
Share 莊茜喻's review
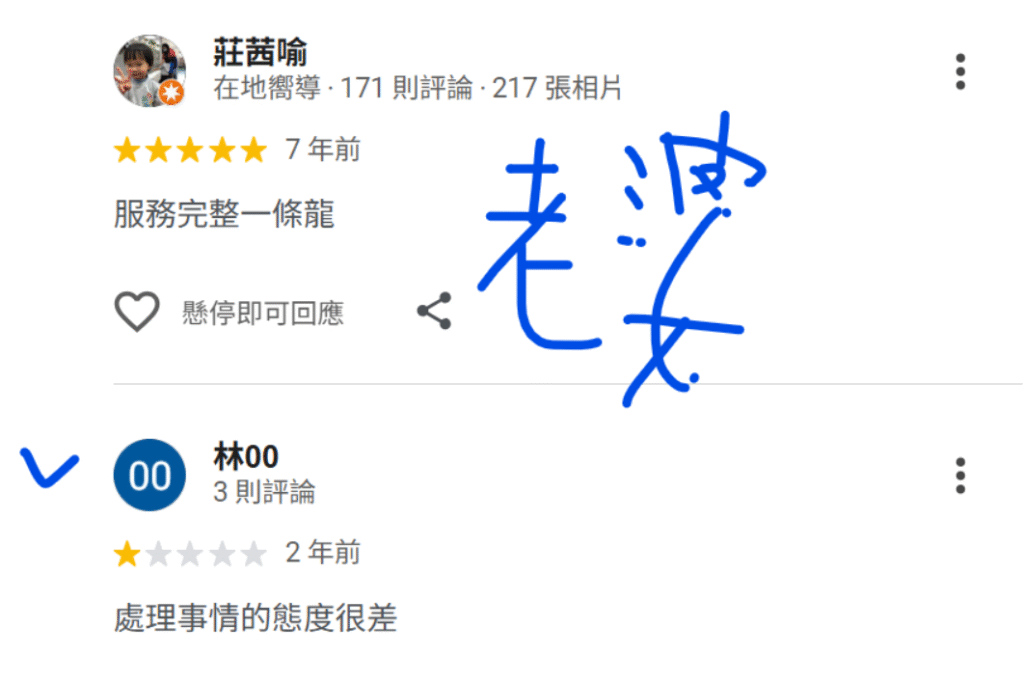click(434, 312)
